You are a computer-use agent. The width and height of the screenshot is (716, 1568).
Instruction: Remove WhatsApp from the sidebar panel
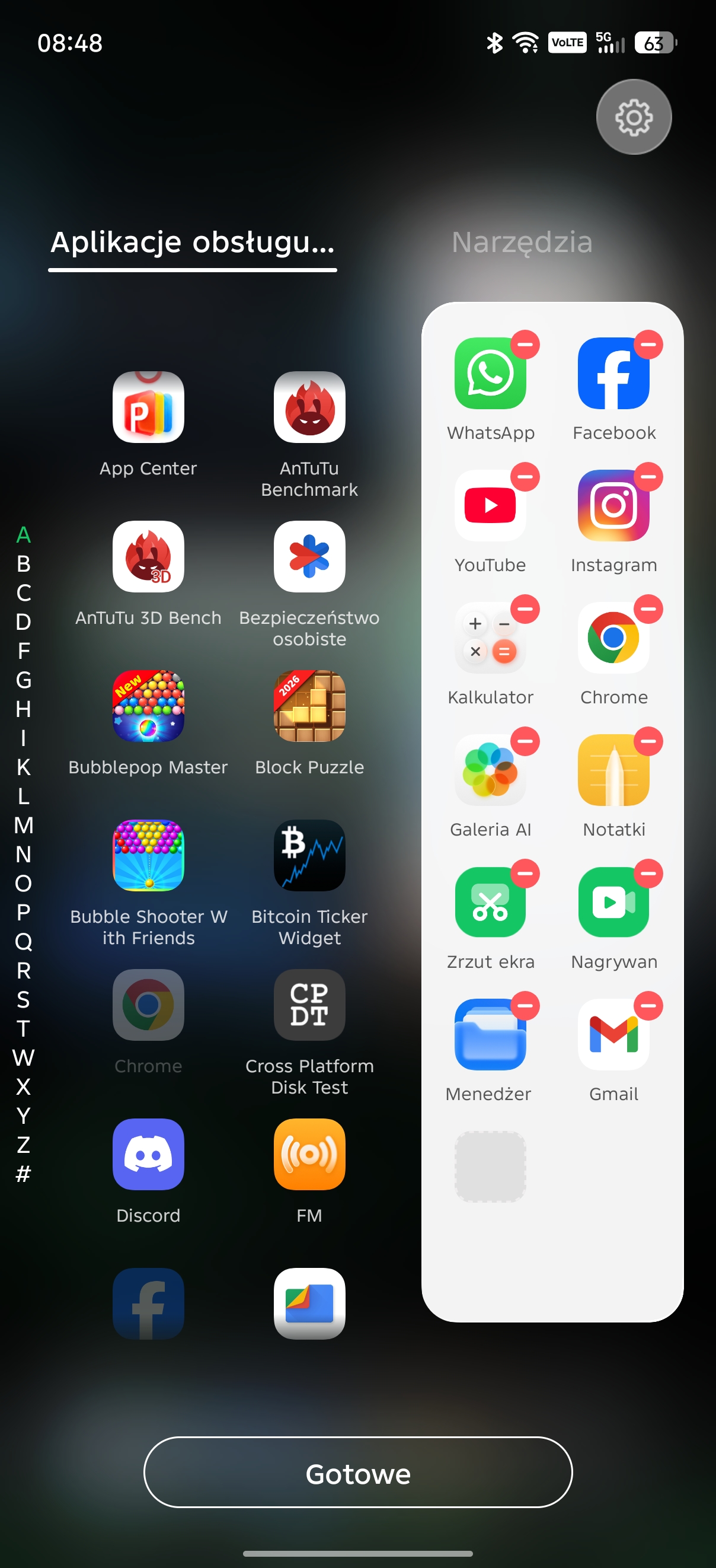(525, 345)
